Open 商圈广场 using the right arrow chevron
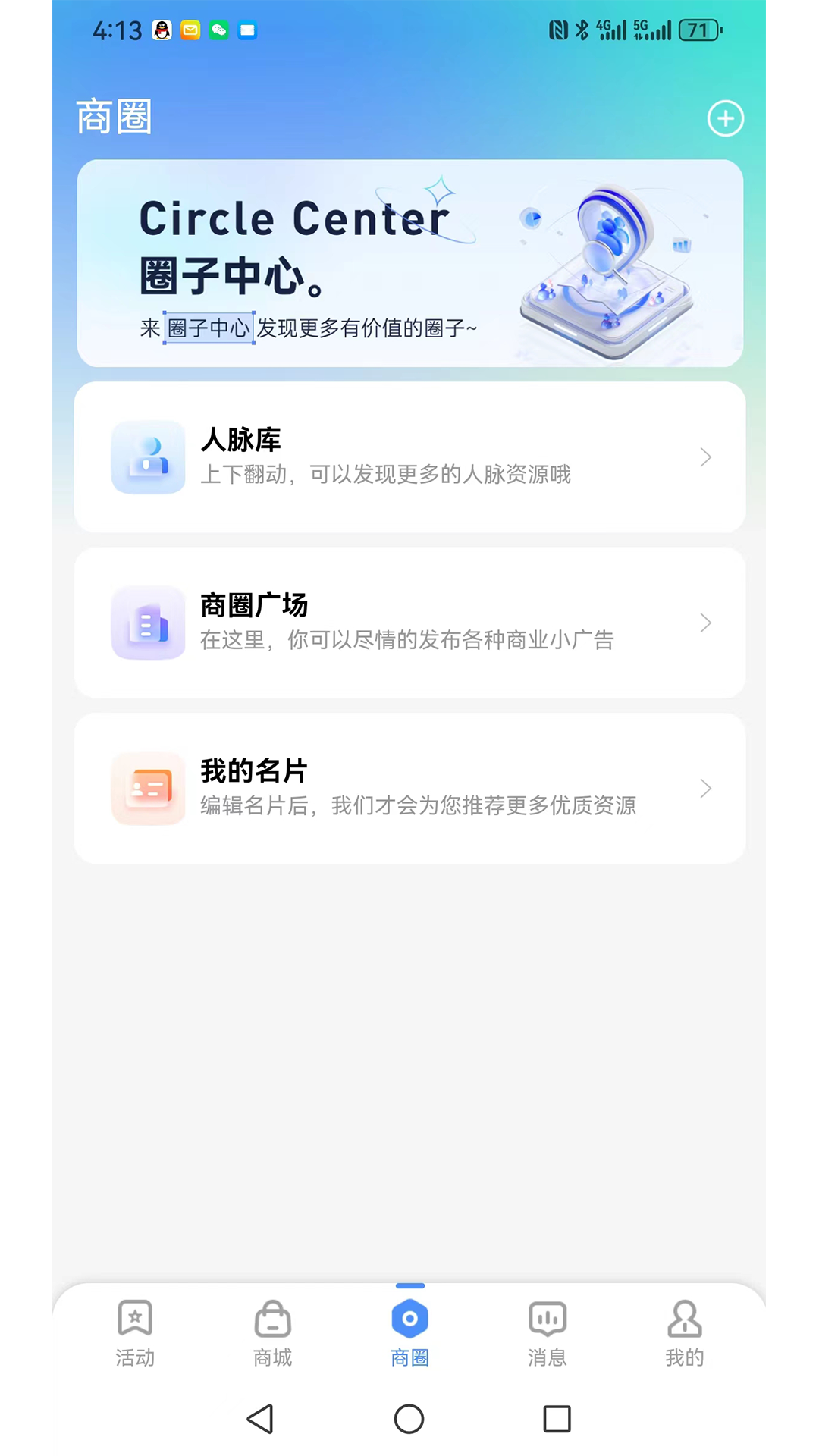819x1456 pixels. (x=705, y=623)
